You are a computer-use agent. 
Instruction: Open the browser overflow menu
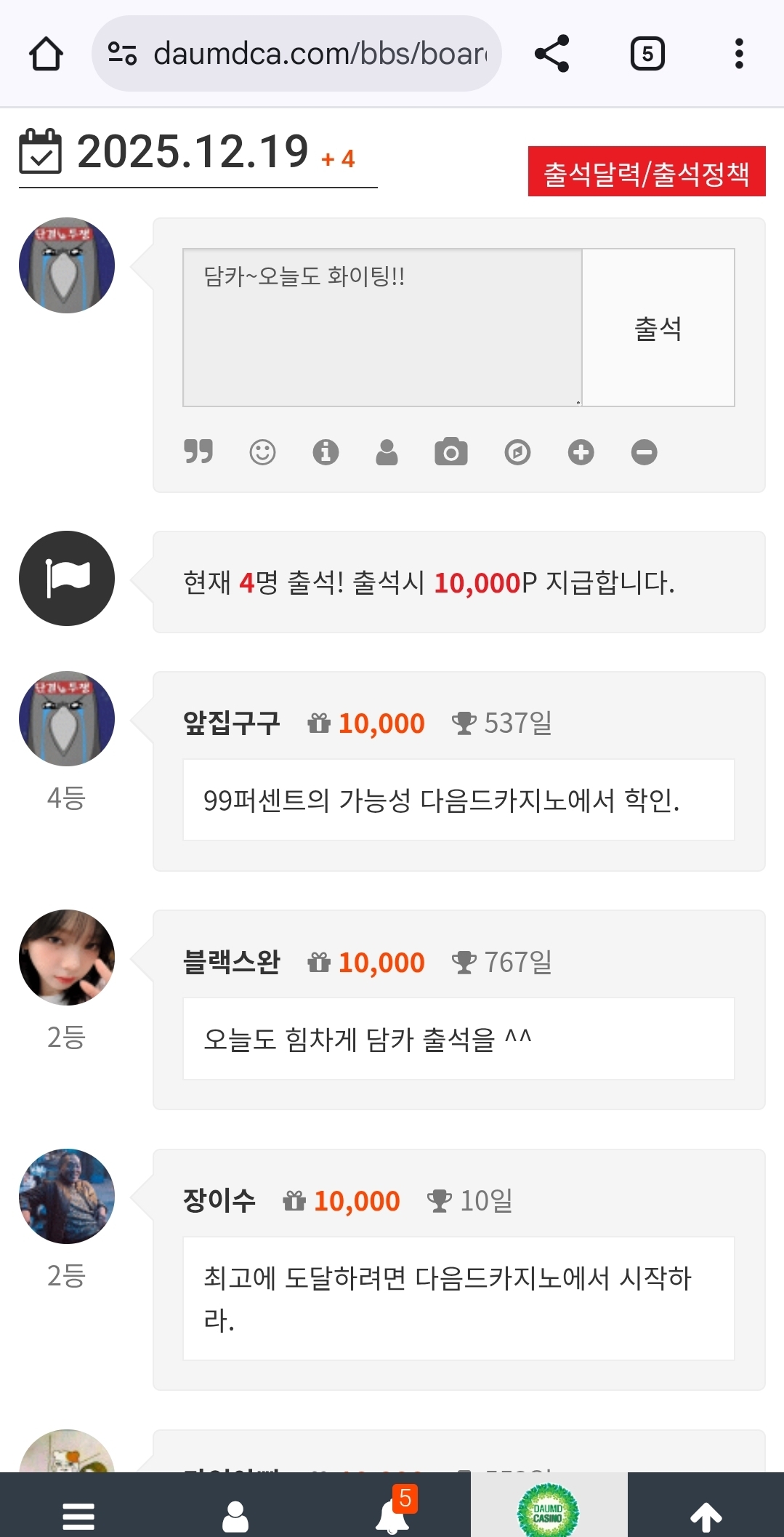(x=739, y=54)
